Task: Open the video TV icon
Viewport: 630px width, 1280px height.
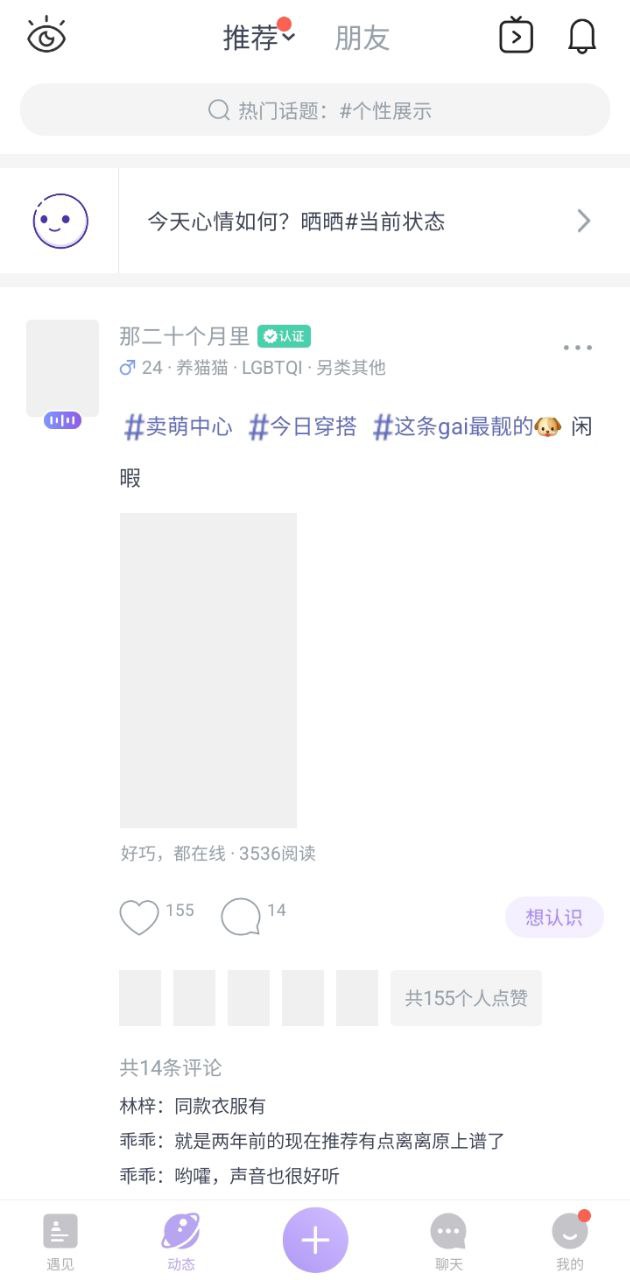Action: pos(516,36)
